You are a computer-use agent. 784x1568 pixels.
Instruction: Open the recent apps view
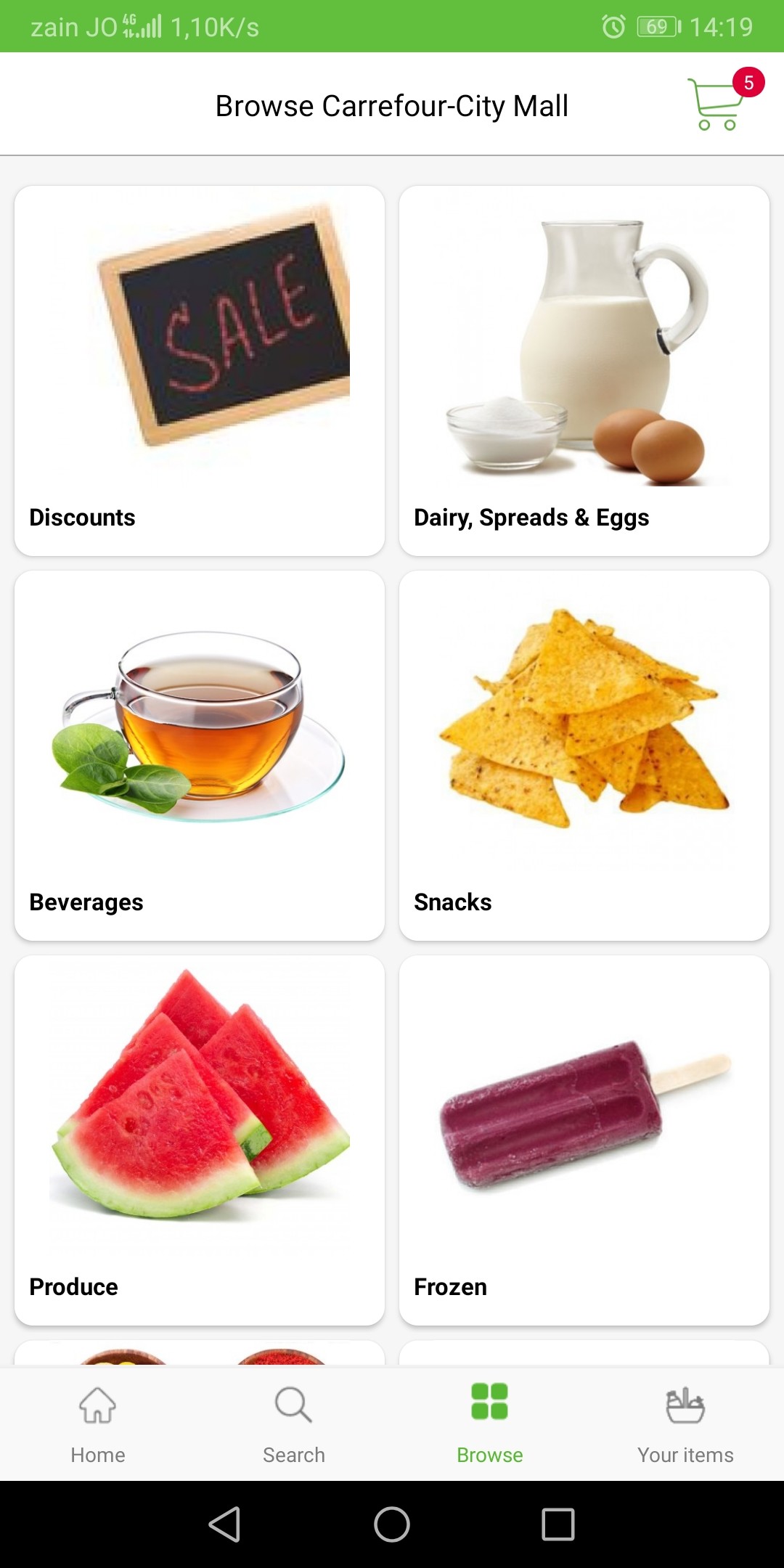tap(558, 1524)
